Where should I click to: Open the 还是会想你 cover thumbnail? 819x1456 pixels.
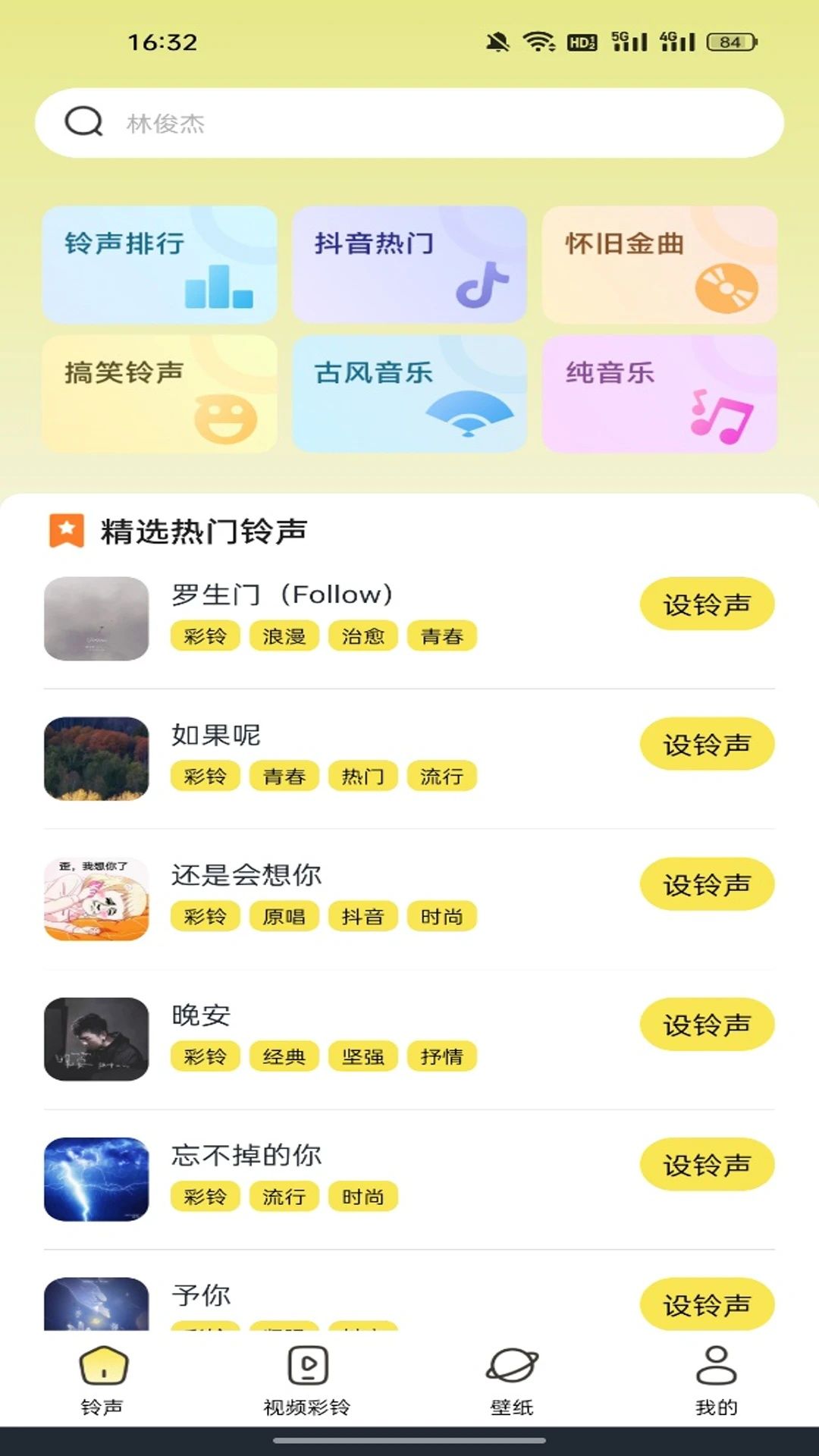pos(96,899)
